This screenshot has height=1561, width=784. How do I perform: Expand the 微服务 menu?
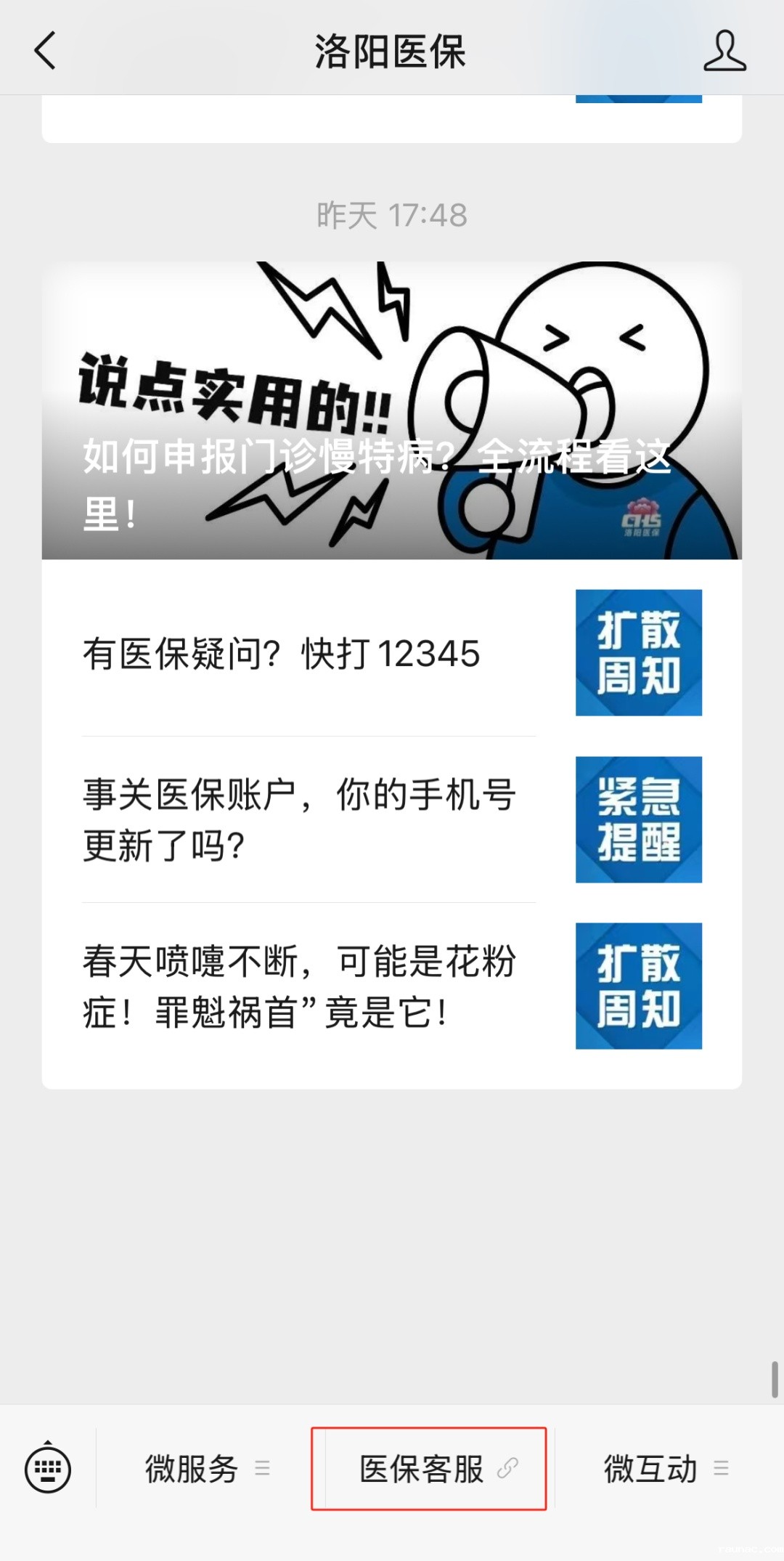tap(207, 1469)
